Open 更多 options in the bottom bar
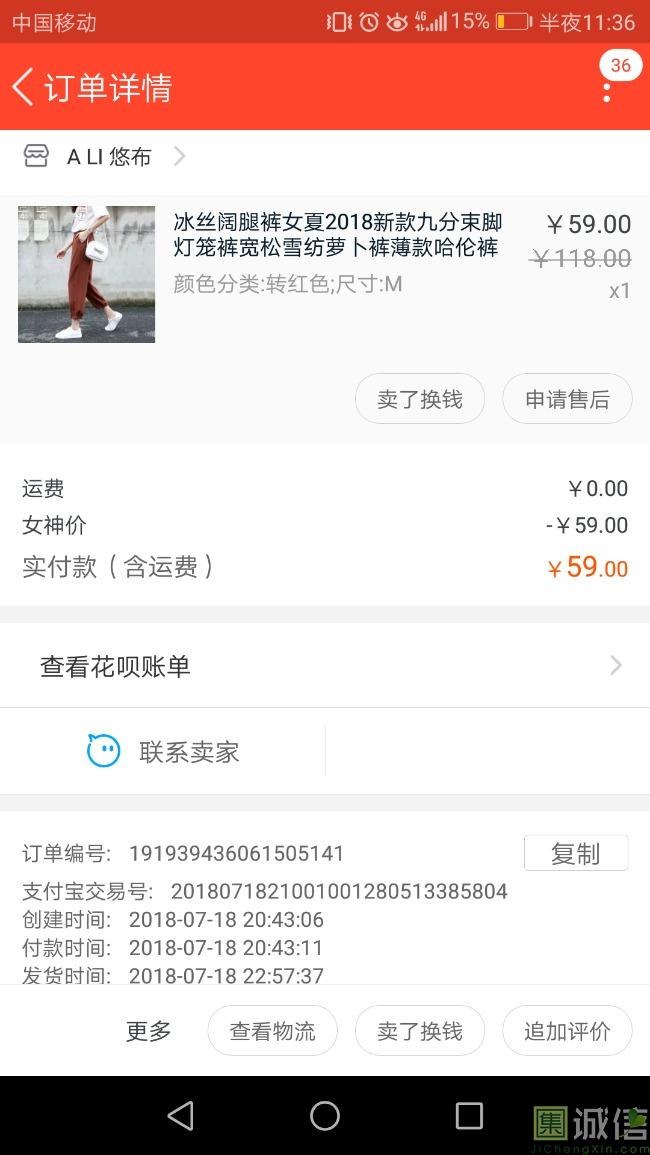650x1155 pixels. (x=148, y=1031)
